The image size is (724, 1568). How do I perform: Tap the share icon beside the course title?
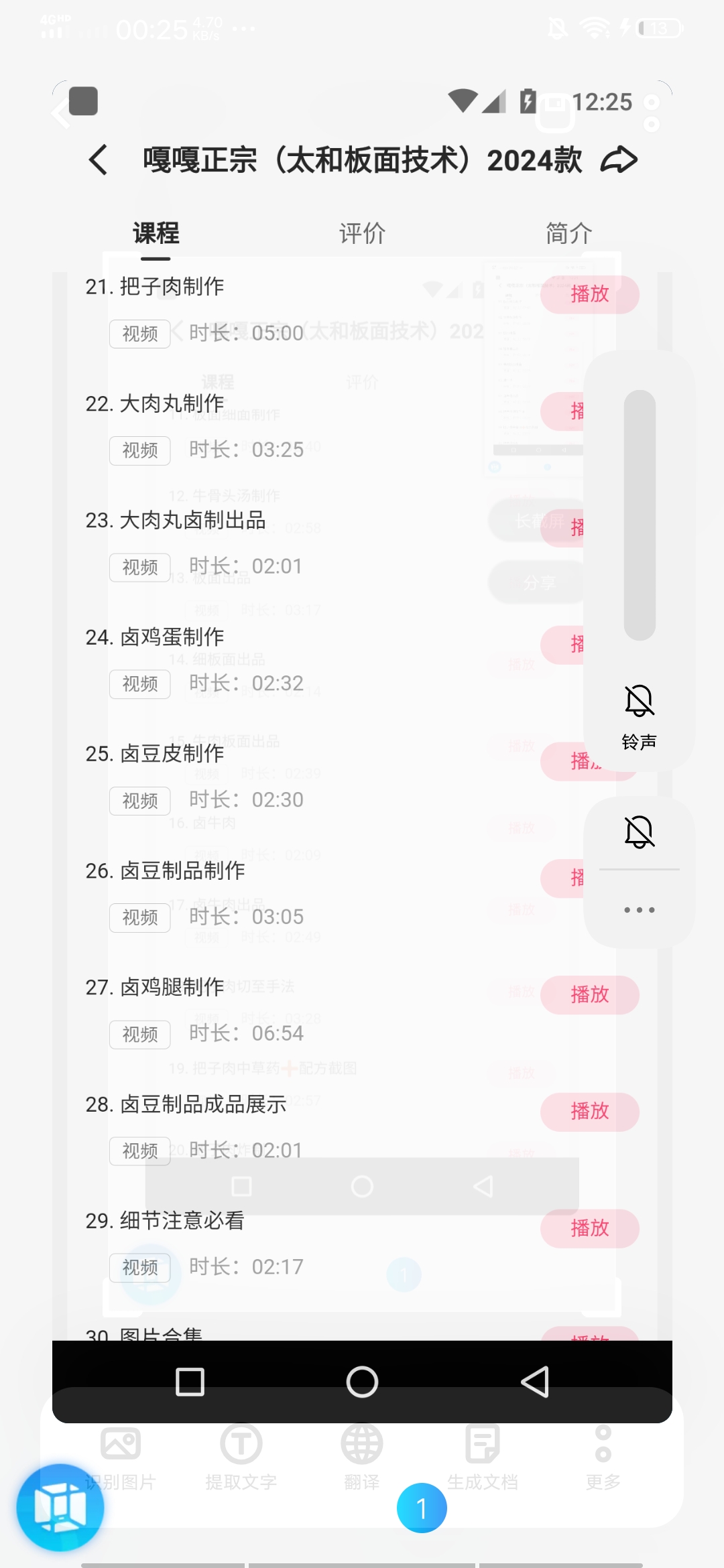pyautogui.click(x=618, y=159)
